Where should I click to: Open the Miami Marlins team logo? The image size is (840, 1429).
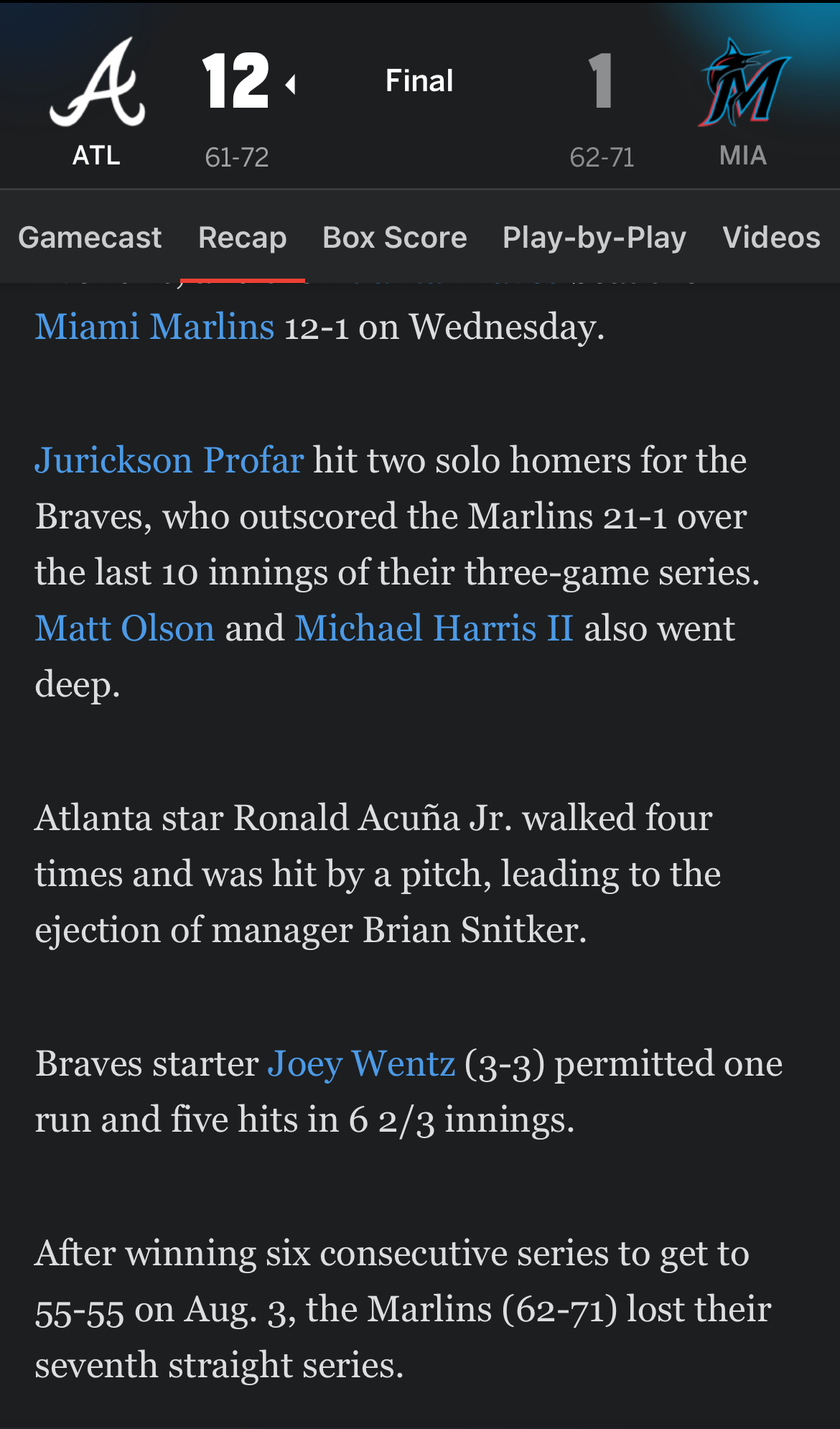point(744,82)
